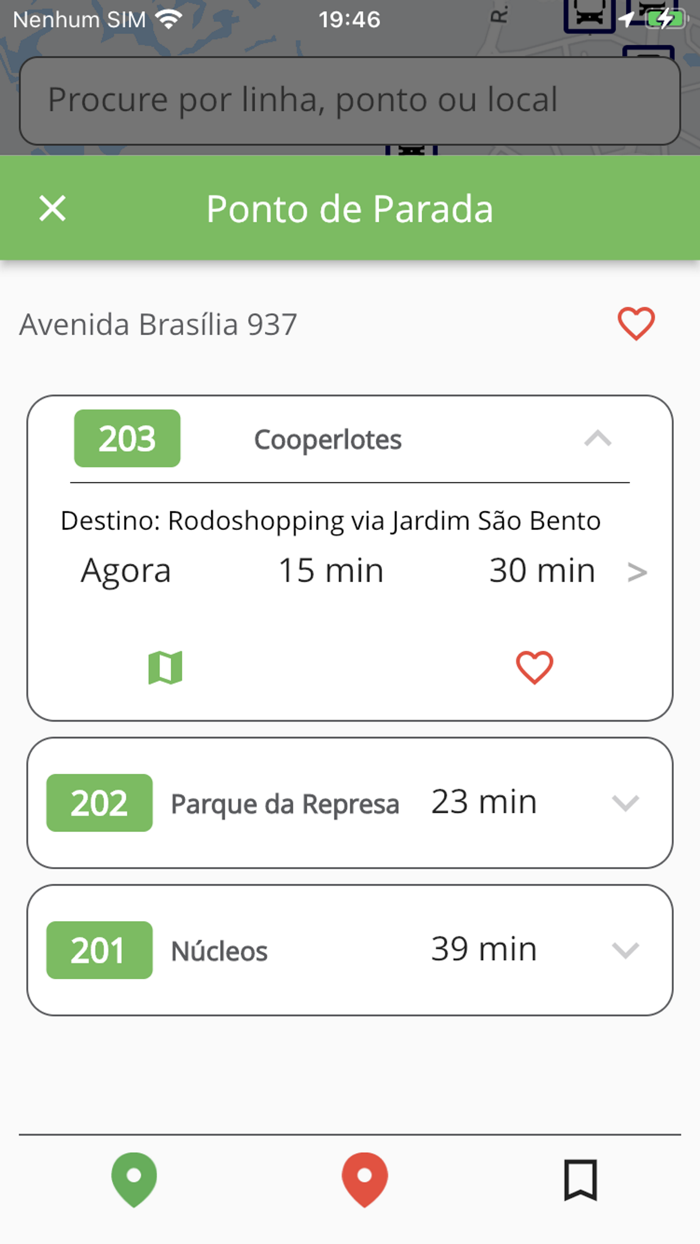Viewport: 700px width, 1244px height.
Task: Show more arrival times for line 203
Action: click(x=637, y=573)
